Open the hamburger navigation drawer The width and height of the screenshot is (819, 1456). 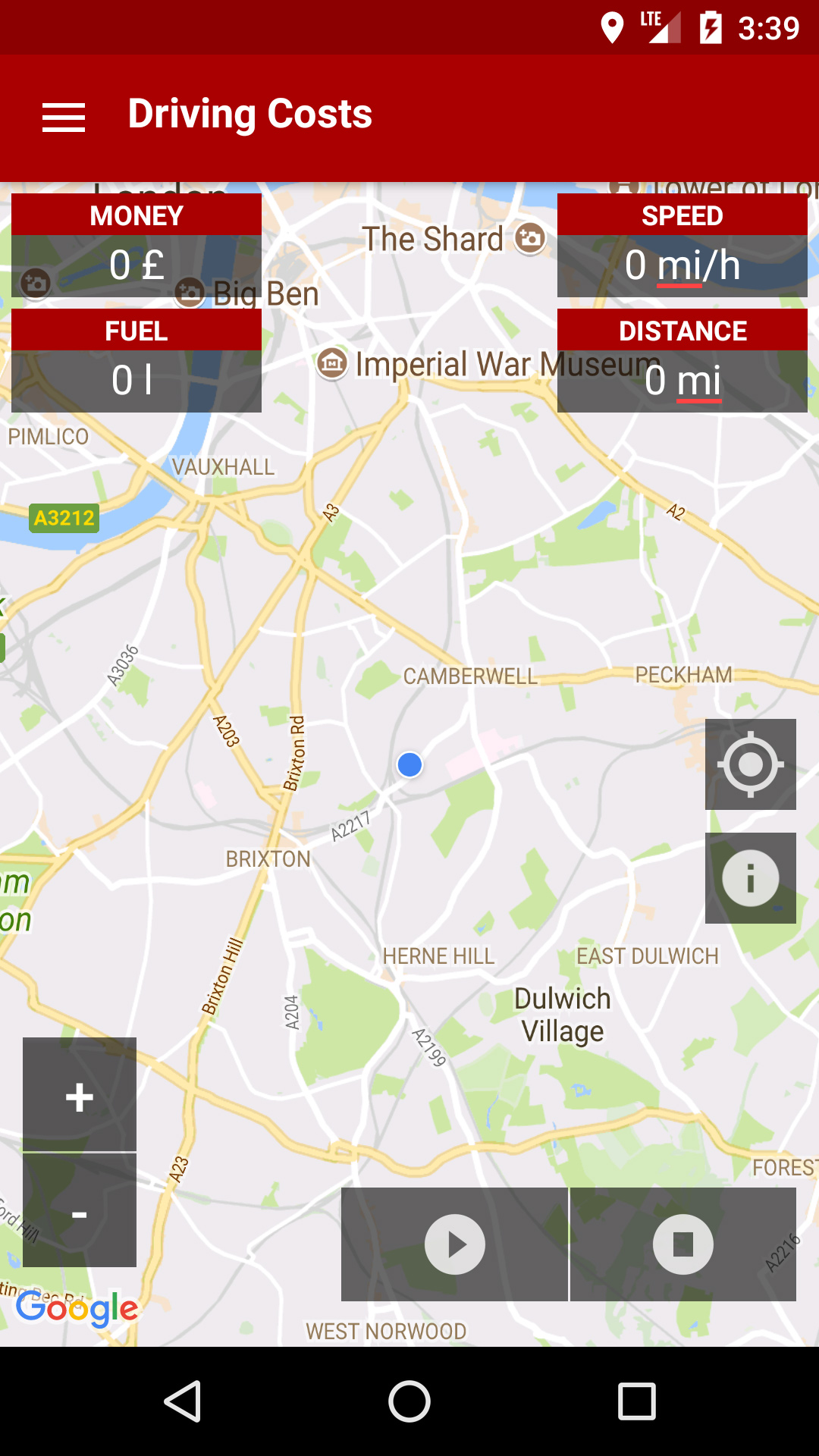64,118
